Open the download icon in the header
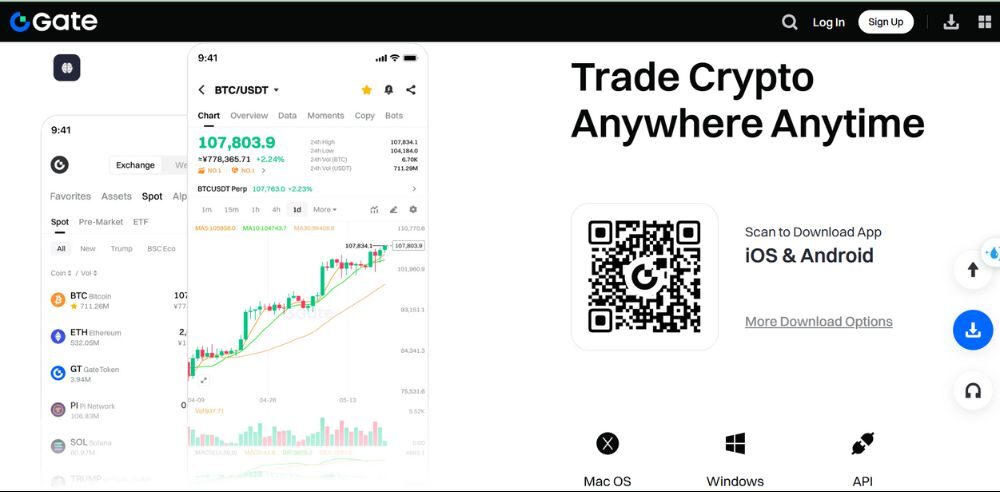The width and height of the screenshot is (1000, 492). pos(951,22)
